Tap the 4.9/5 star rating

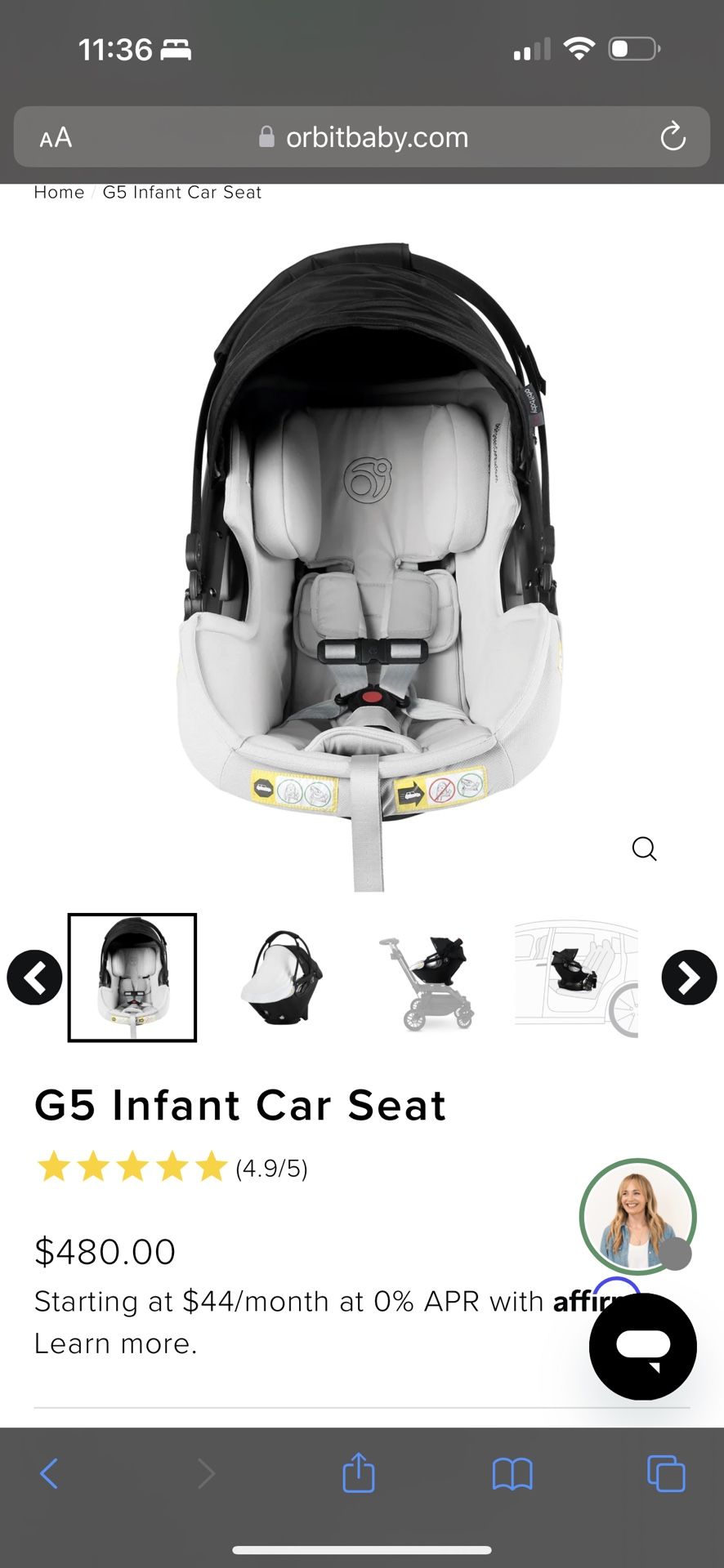click(x=269, y=1167)
